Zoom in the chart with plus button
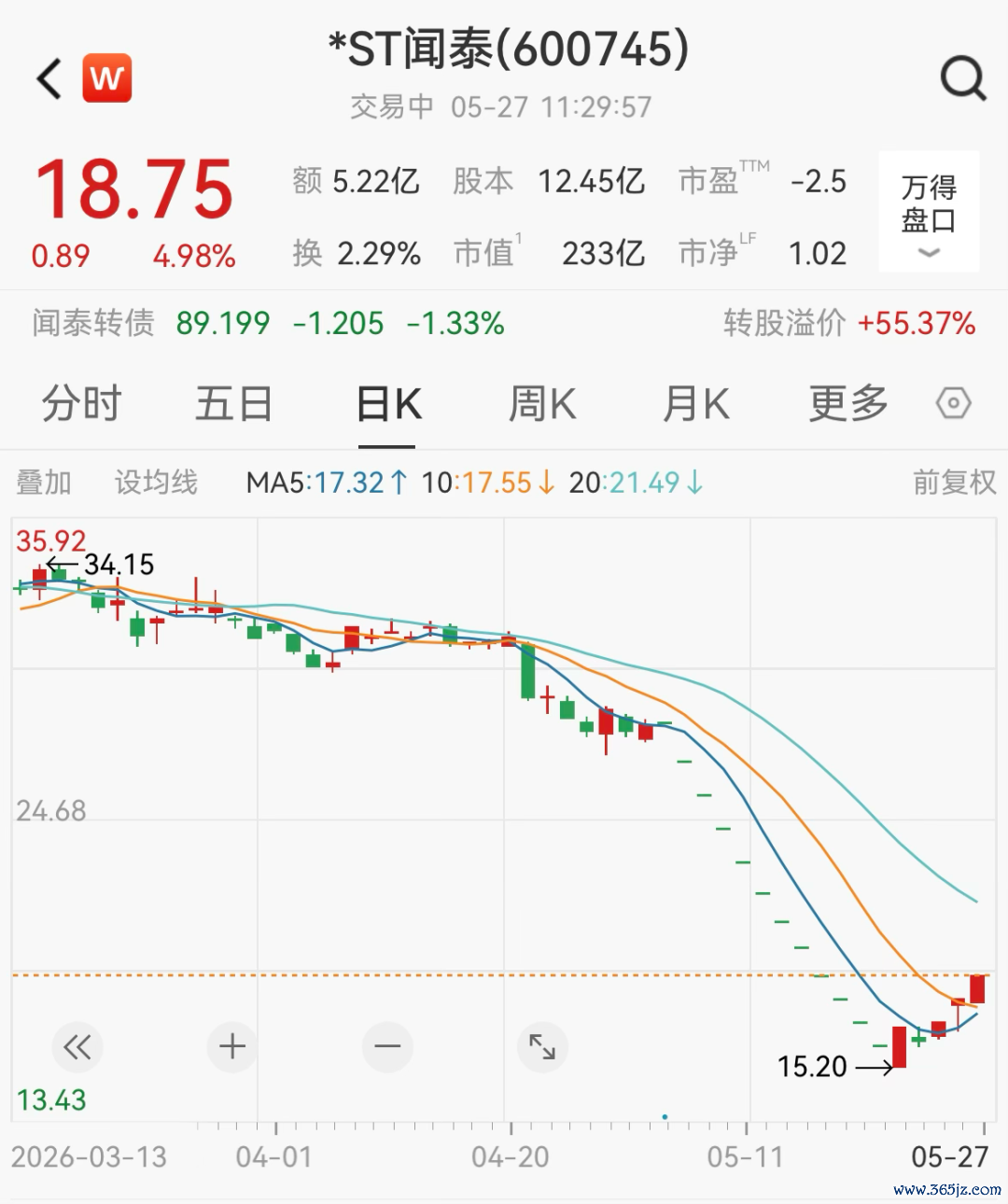Viewport: 1008px width, 1204px height. tap(232, 1047)
